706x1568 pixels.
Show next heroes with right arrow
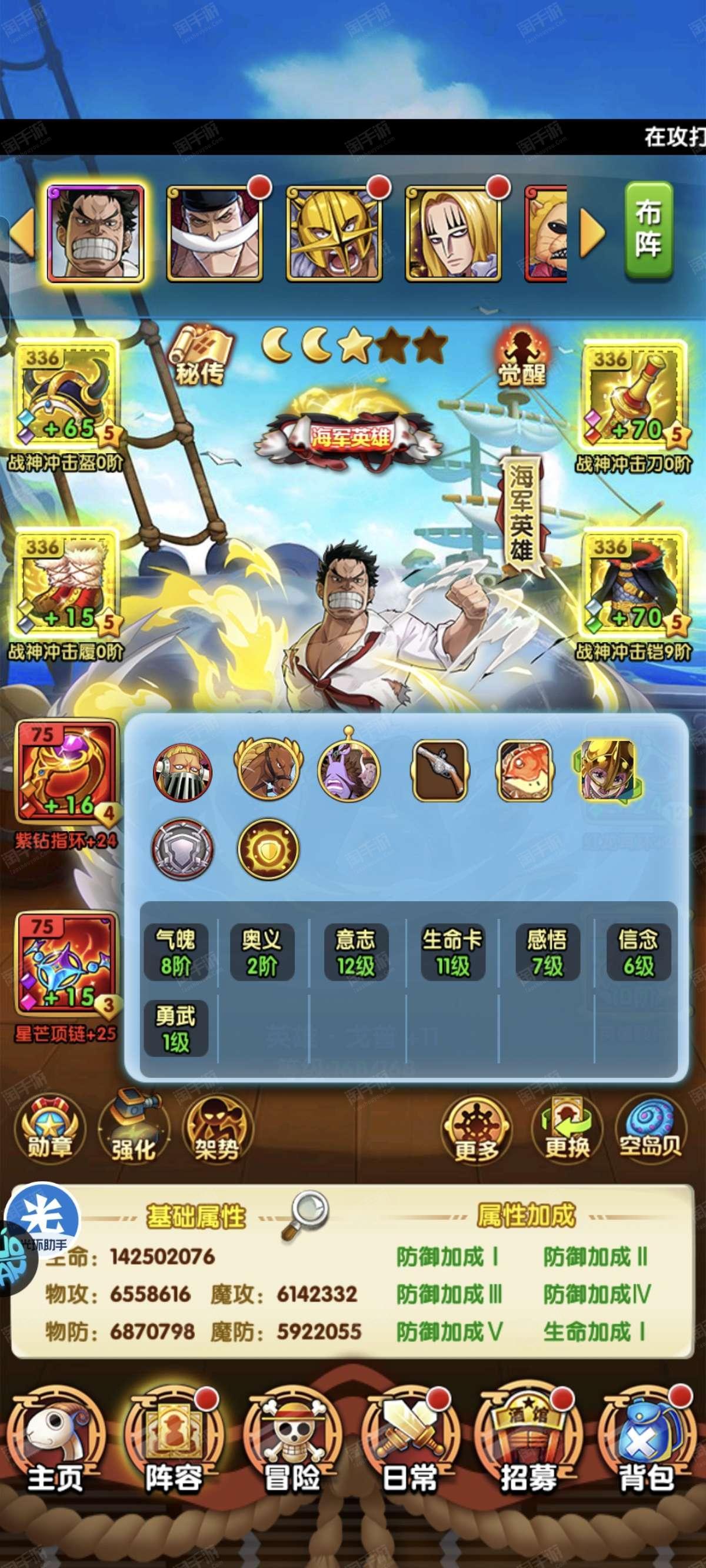point(592,232)
